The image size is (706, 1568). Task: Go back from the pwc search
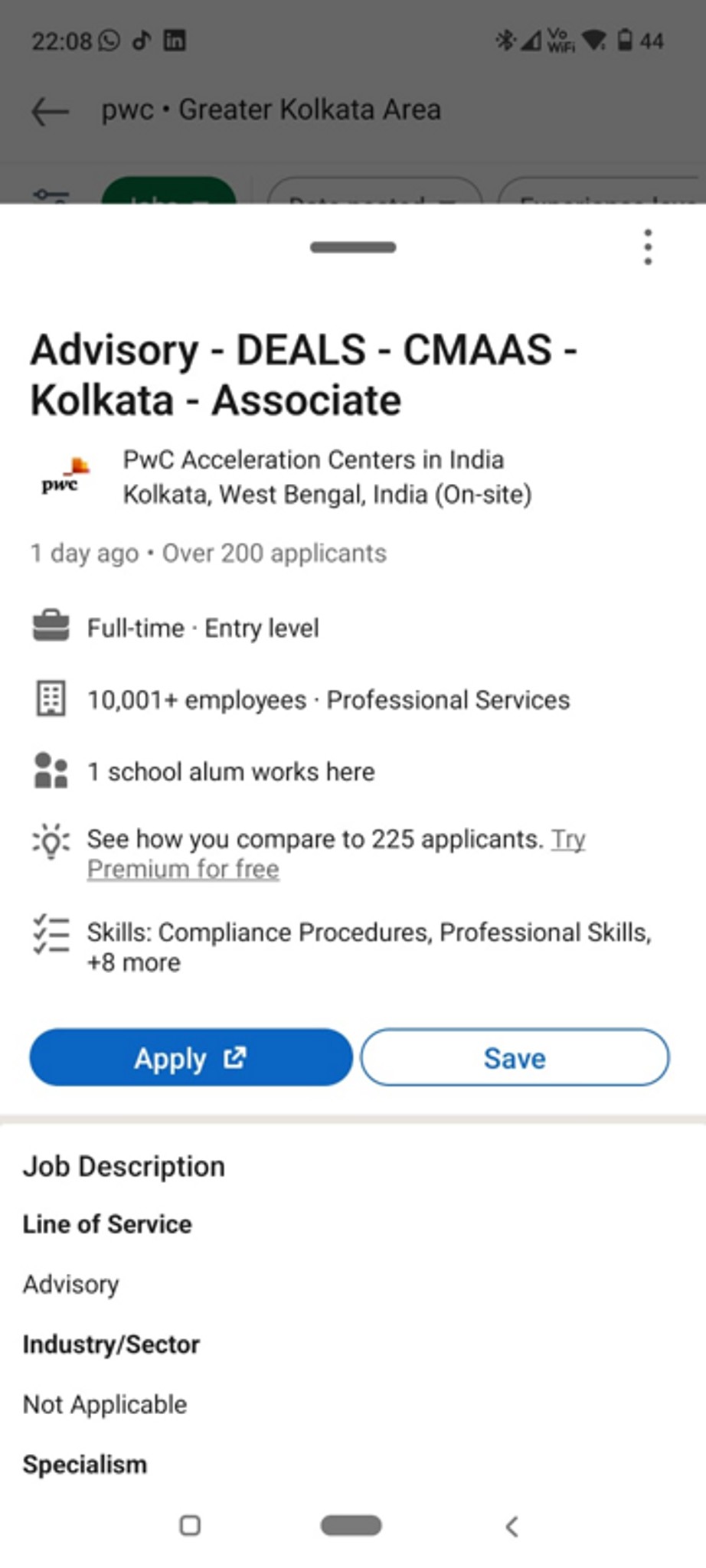pyautogui.click(x=51, y=111)
